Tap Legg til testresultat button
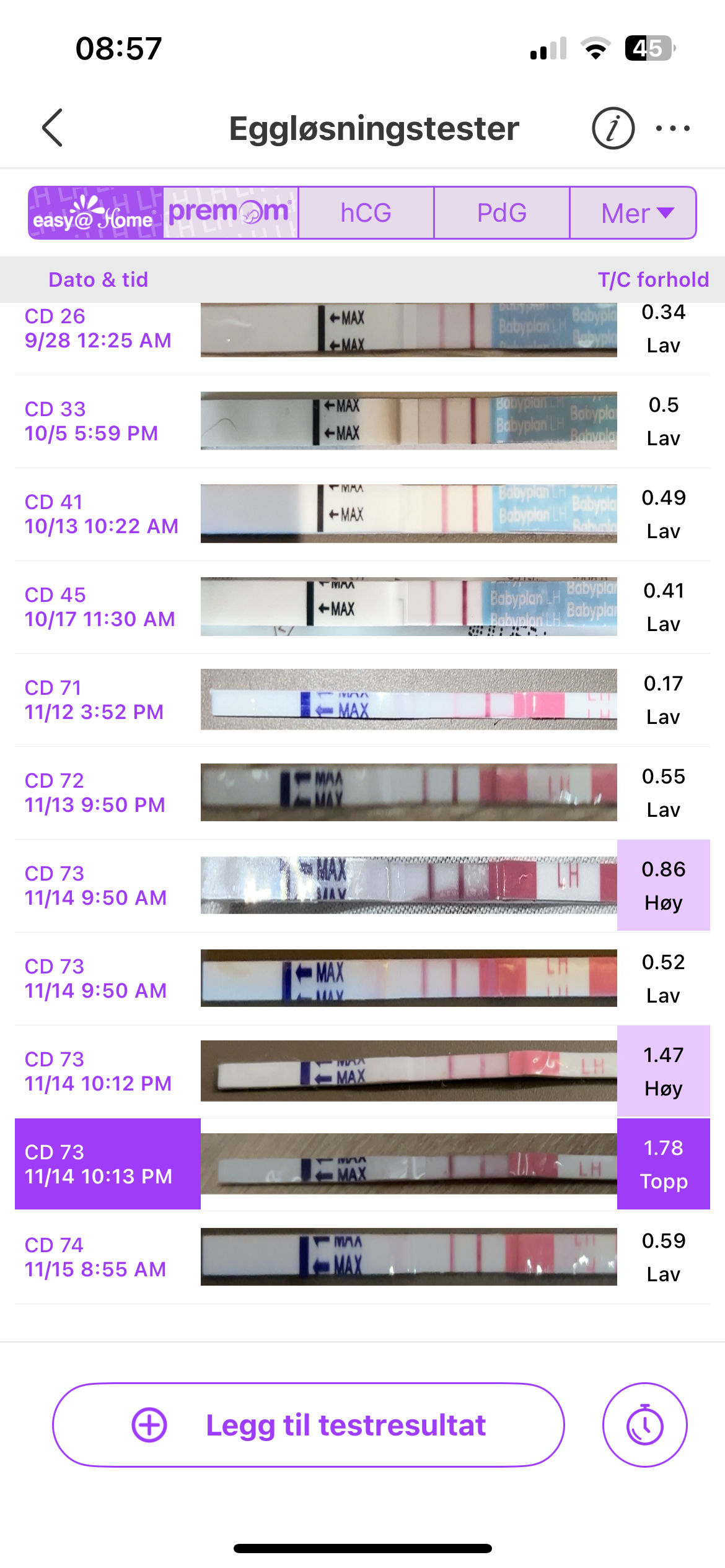Image resolution: width=725 pixels, height=1568 pixels. (x=309, y=1424)
